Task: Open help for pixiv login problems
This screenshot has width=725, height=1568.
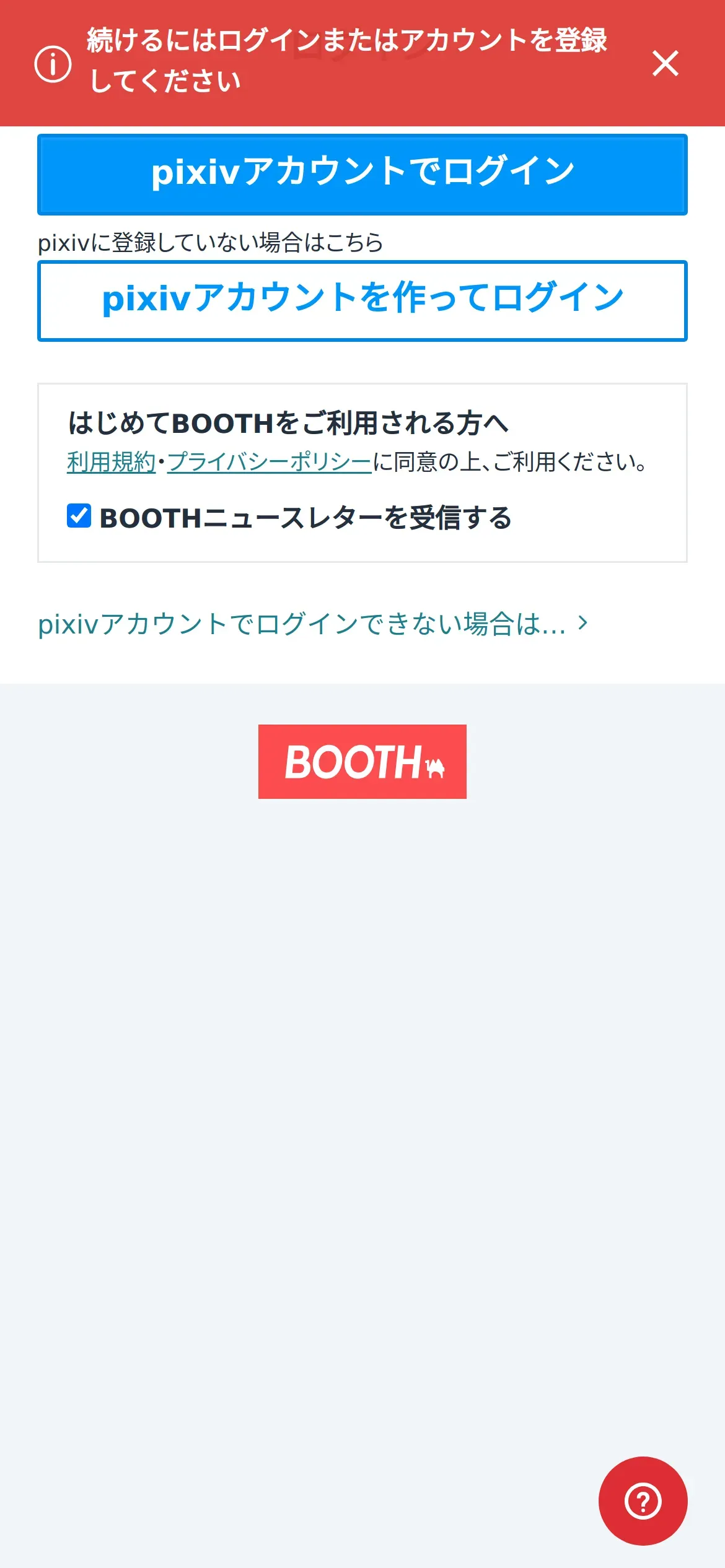Action: (x=313, y=624)
